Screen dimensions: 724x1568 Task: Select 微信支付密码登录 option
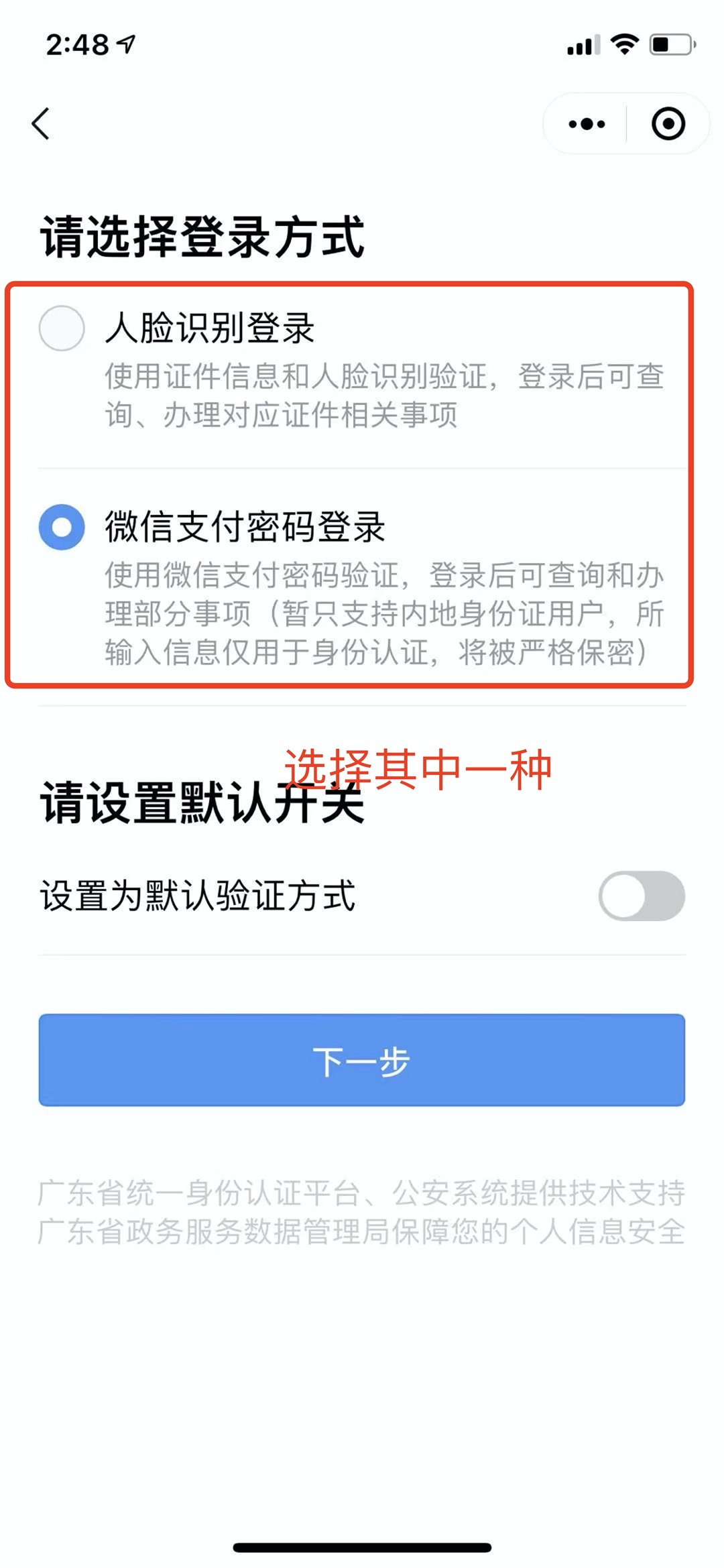tap(62, 527)
